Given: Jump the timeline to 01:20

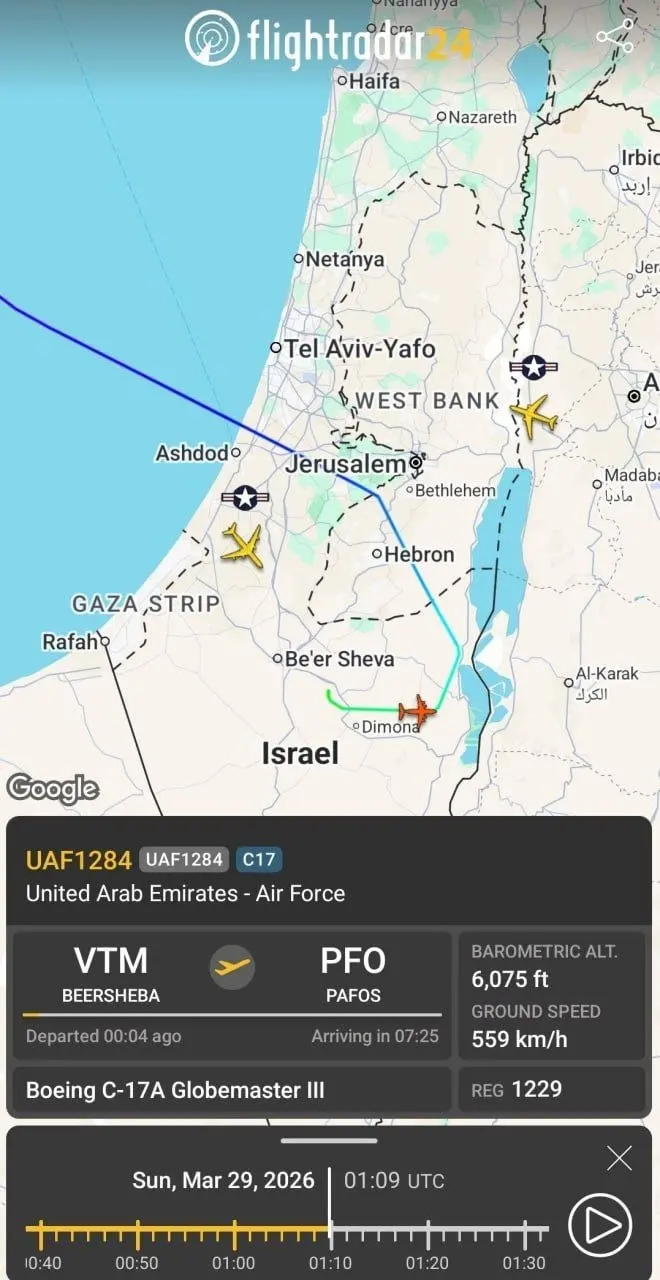Looking at the screenshot, I should (427, 1230).
